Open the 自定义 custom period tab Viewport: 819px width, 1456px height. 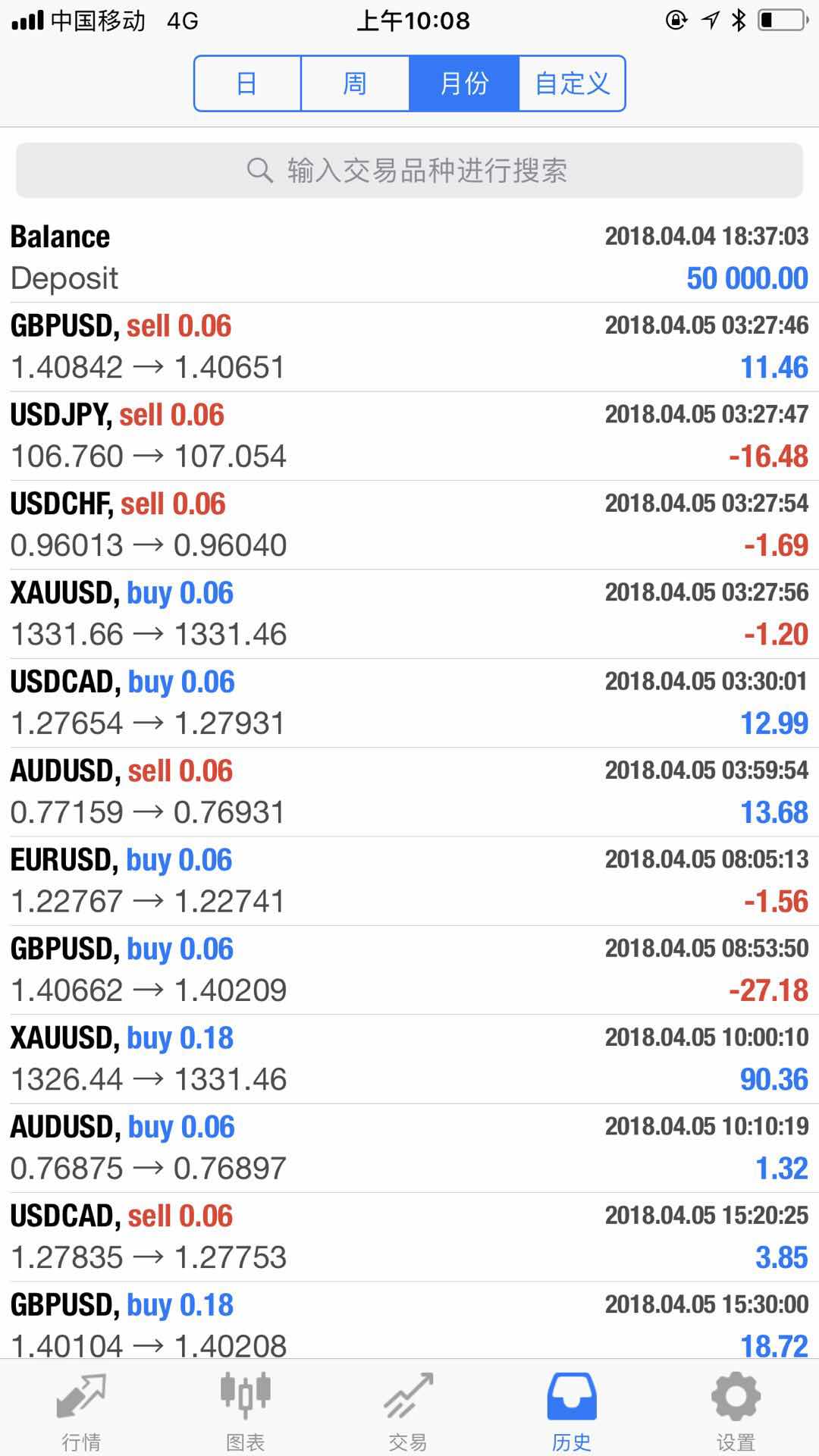[x=573, y=83]
